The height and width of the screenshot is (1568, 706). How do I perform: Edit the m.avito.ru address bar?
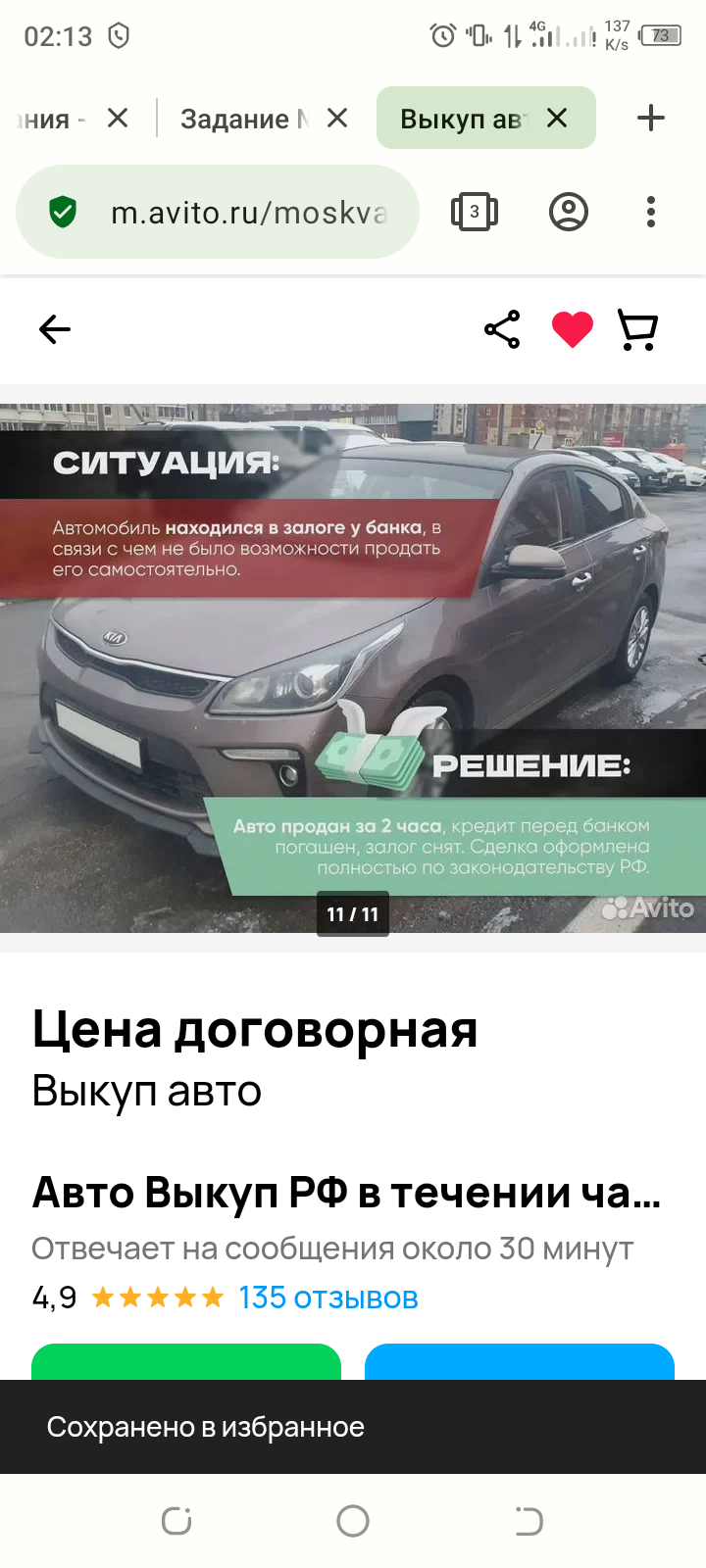pyautogui.click(x=245, y=213)
